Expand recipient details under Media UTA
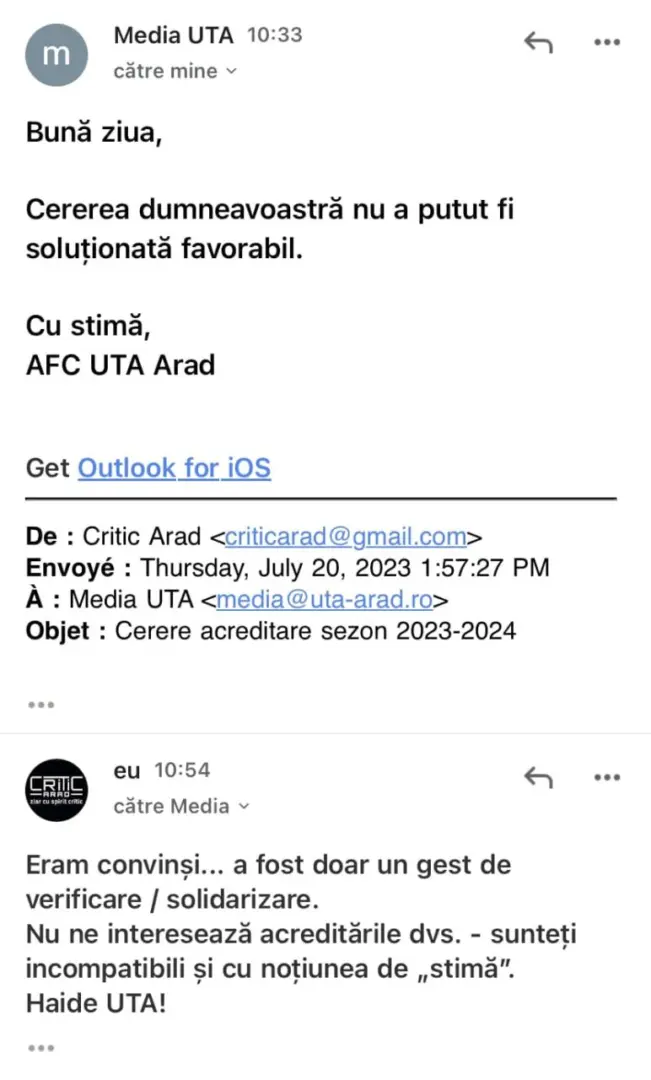 pos(176,71)
